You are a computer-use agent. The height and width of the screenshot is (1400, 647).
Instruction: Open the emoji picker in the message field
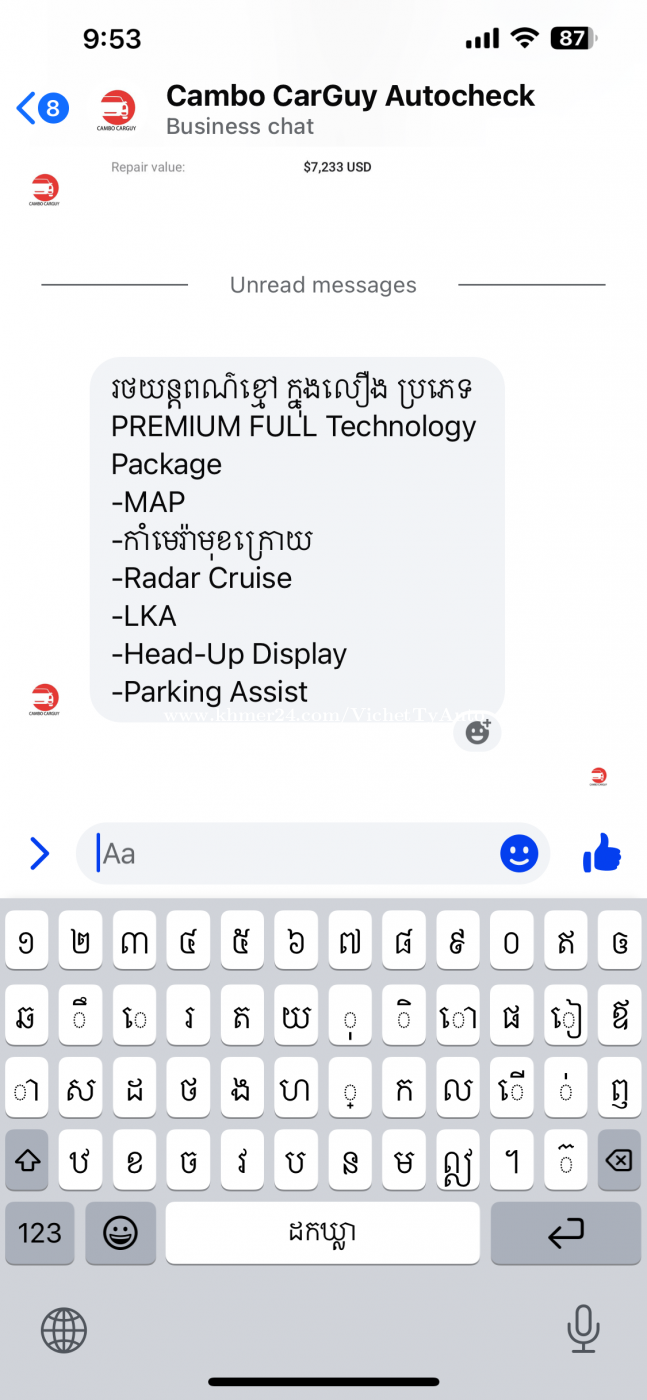click(x=519, y=853)
